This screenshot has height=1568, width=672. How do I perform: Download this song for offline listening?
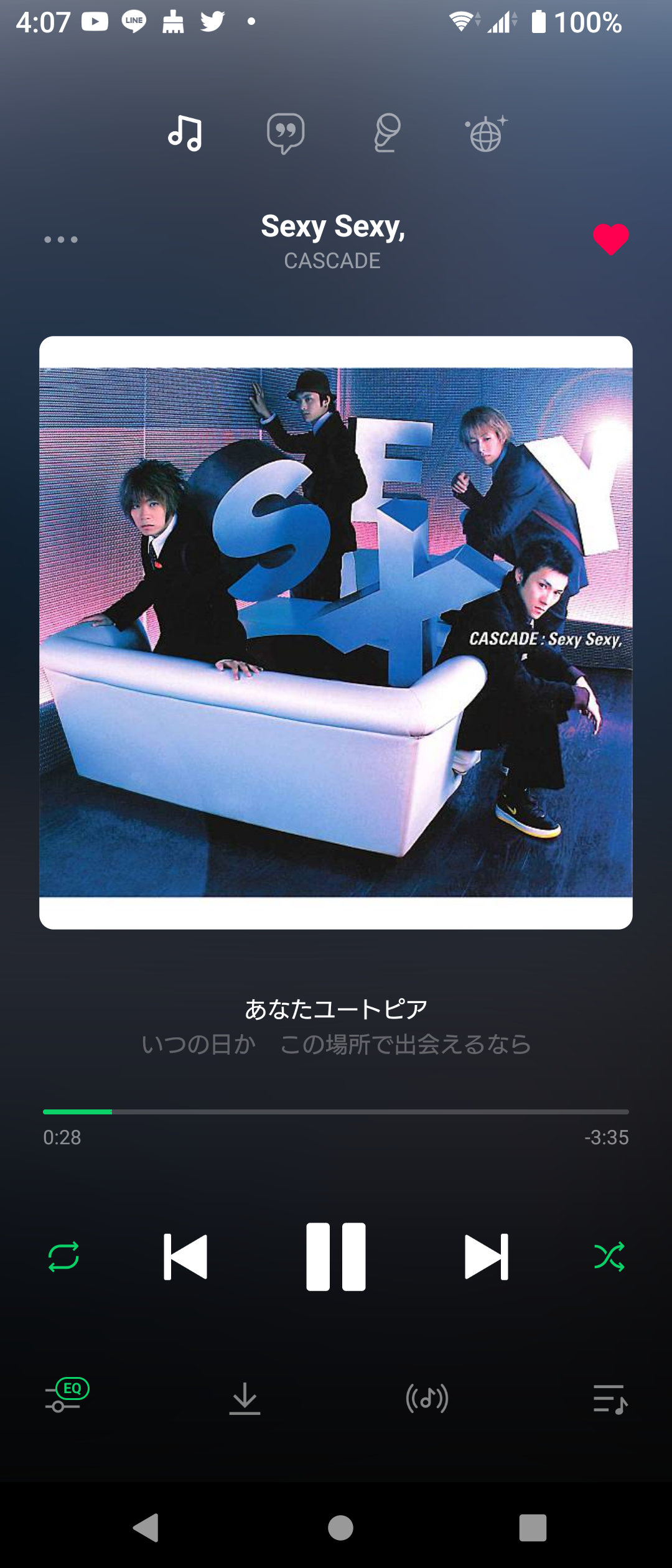point(245,1399)
